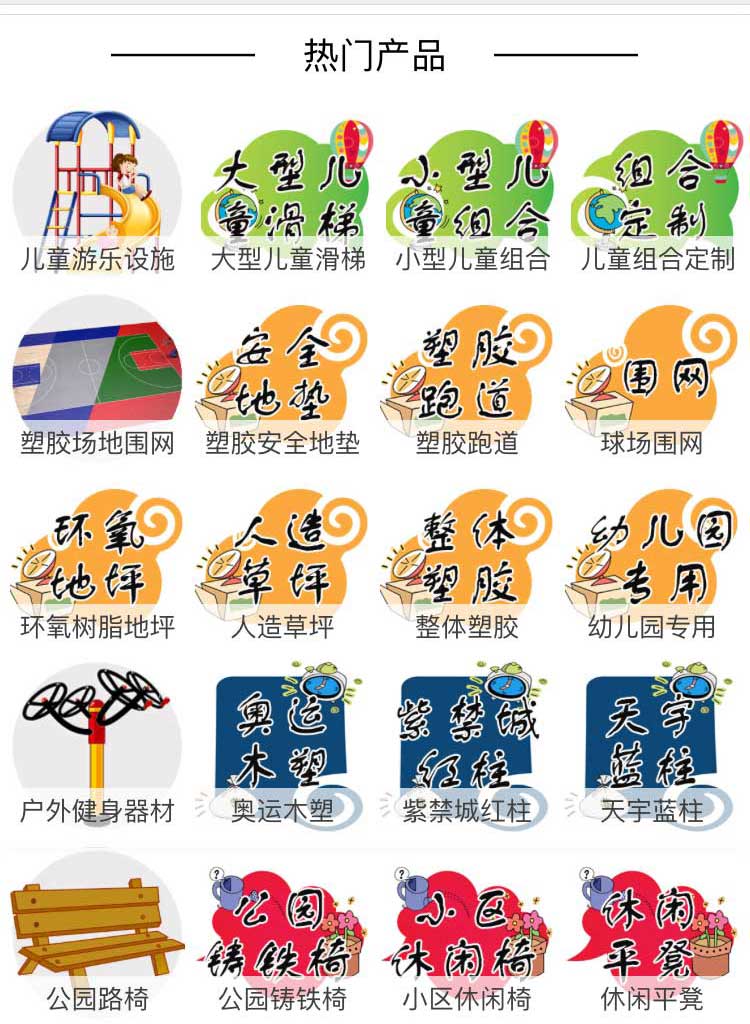Select the 天宇蓝柱 tile
The width and height of the screenshot is (750, 1024).
(x=655, y=747)
